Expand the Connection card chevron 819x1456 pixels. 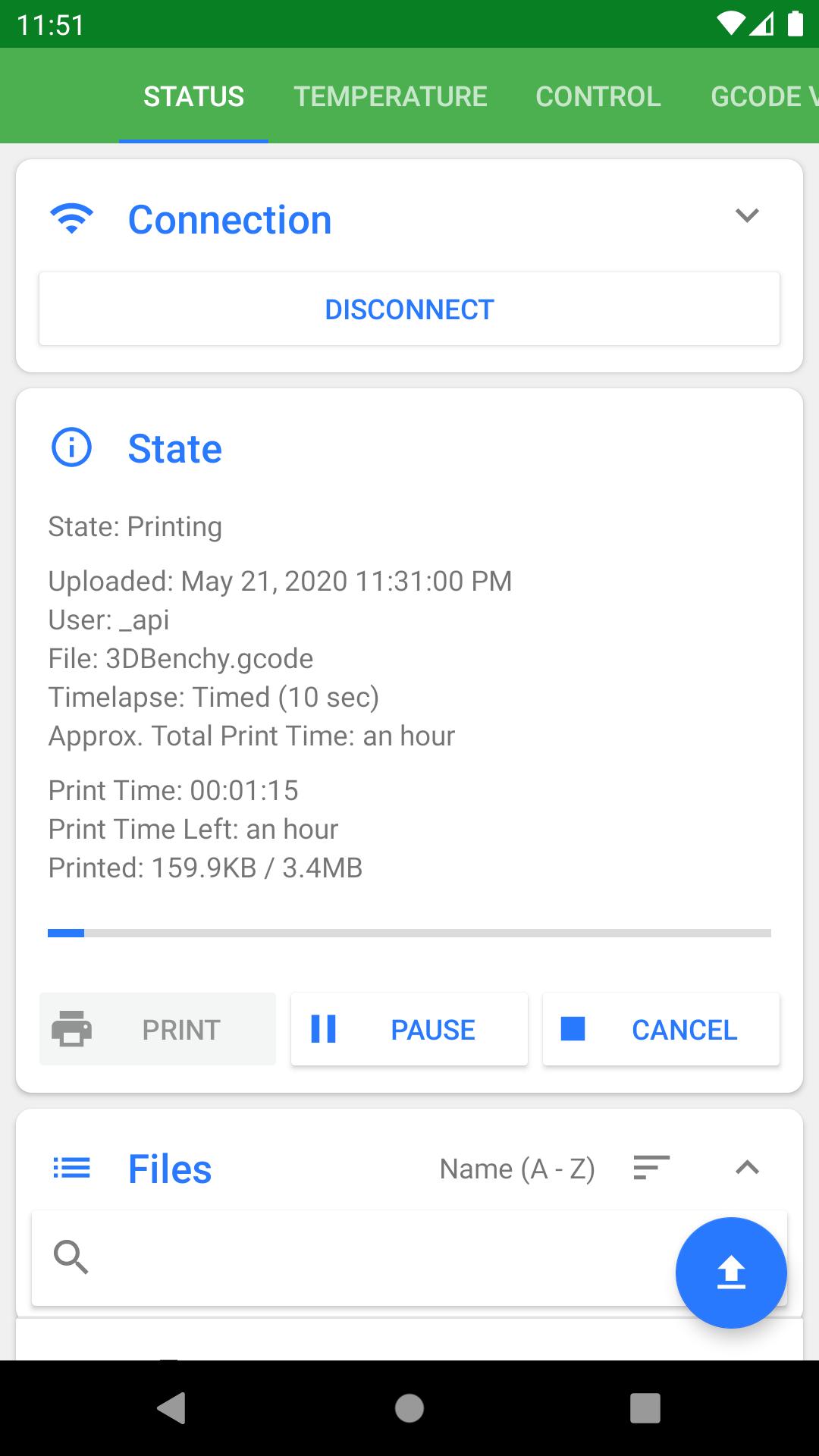pos(747,216)
